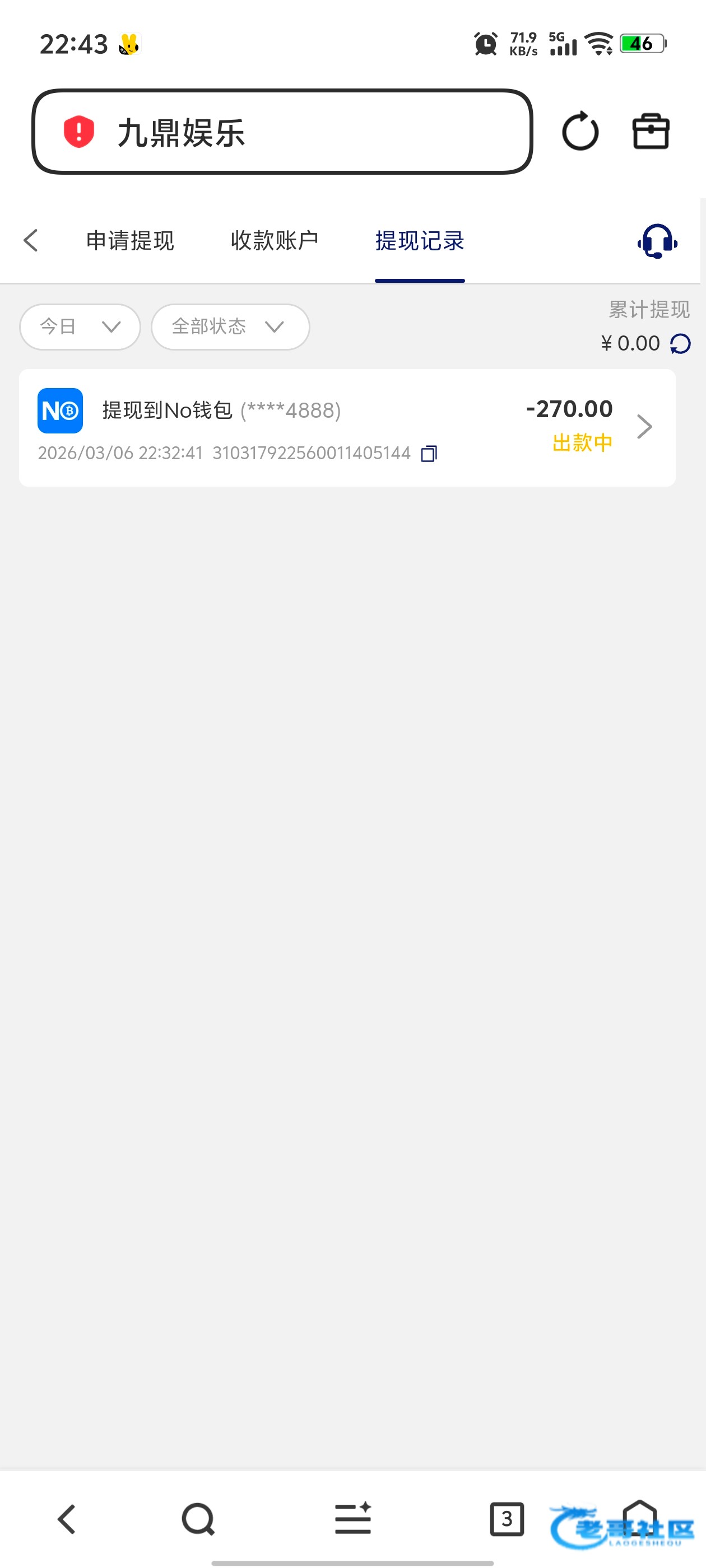This screenshot has height=1568, width=706.
Task: Expand the 全部状态 status filter
Action: coord(230,327)
